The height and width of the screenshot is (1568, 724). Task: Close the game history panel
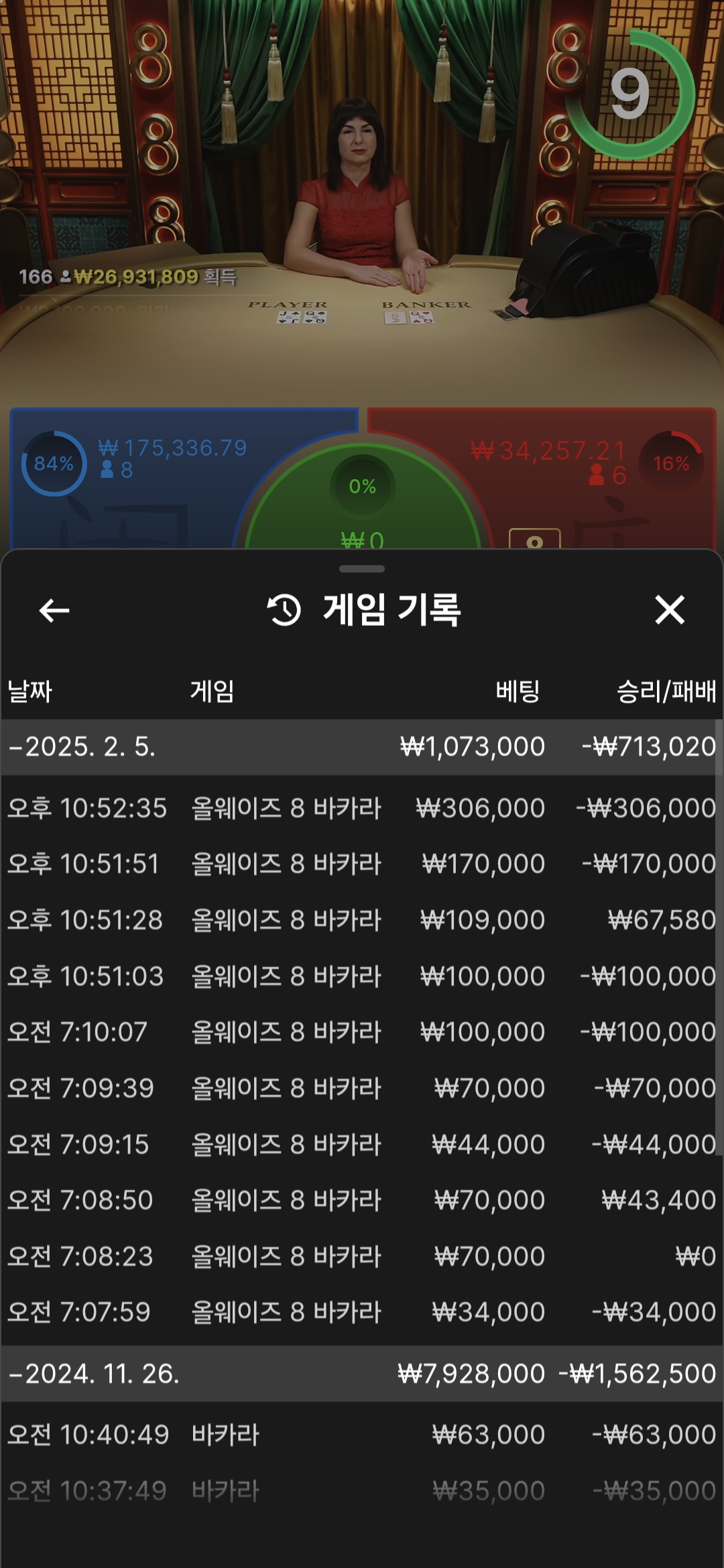pos(669,610)
